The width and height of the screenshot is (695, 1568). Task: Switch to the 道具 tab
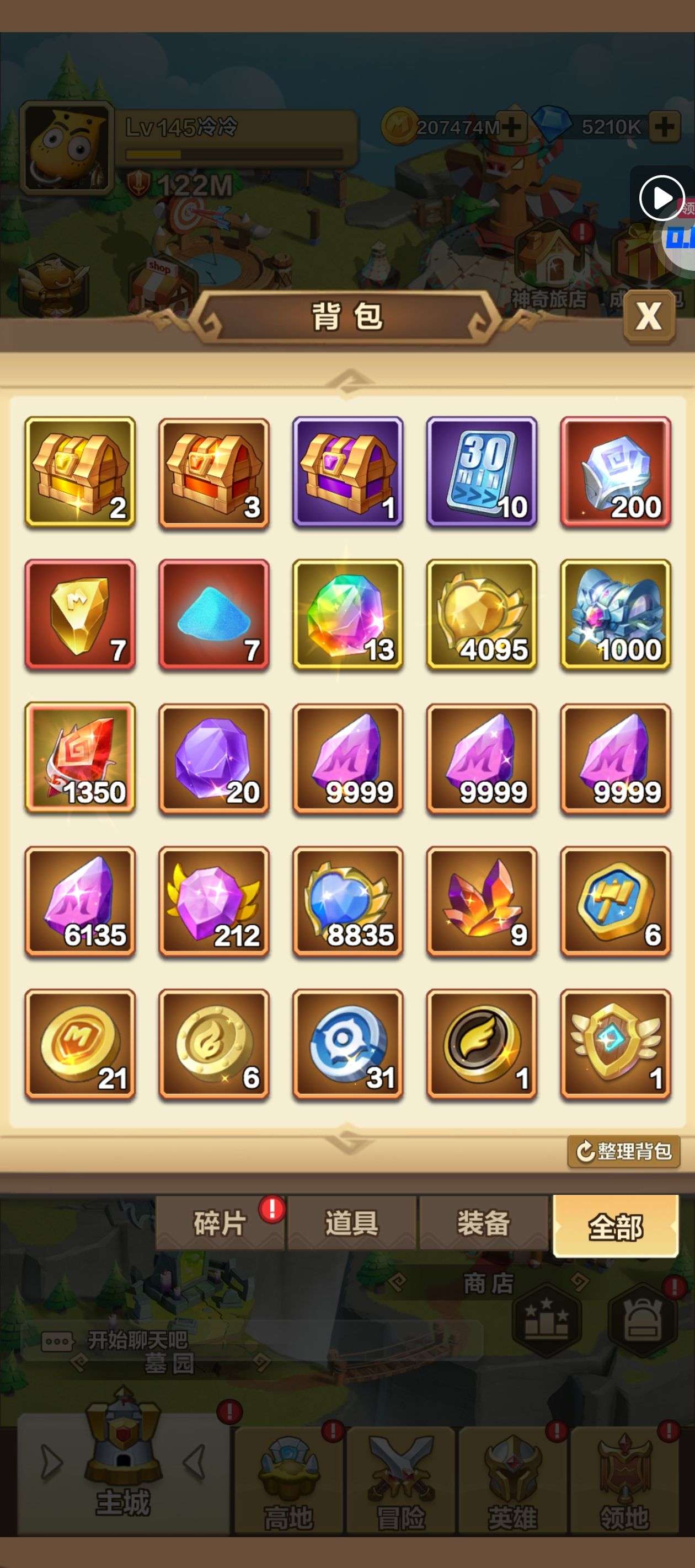click(x=351, y=1223)
